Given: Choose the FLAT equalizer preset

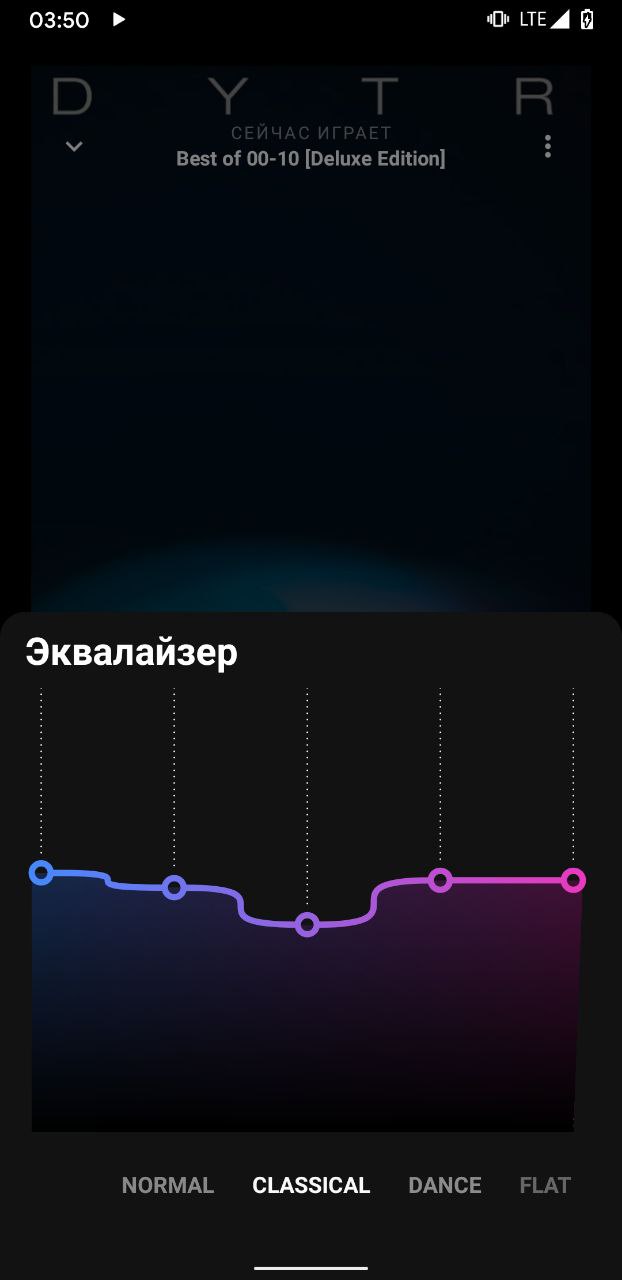Looking at the screenshot, I should [x=545, y=1185].
